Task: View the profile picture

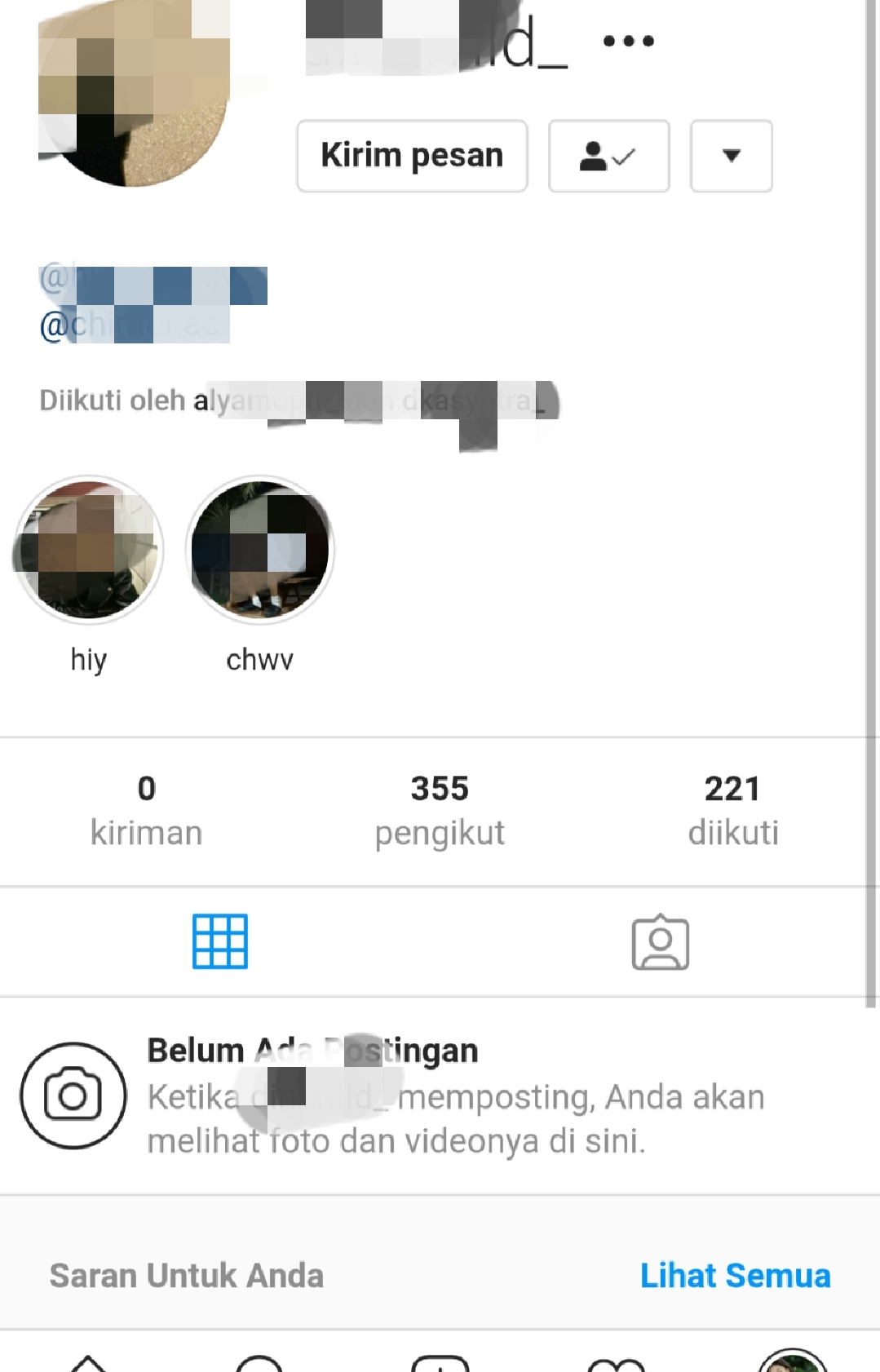Action: click(135, 94)
